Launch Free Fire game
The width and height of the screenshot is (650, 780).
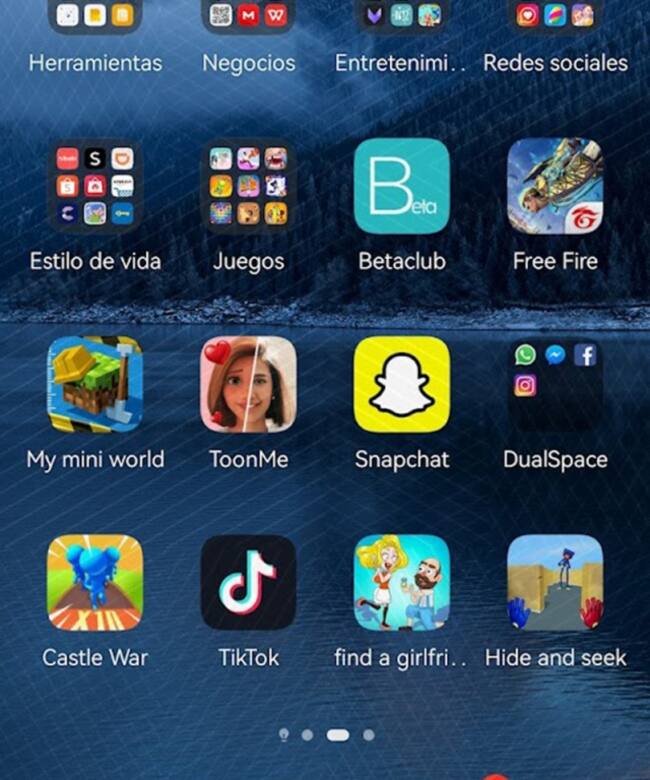click(555, 186)
